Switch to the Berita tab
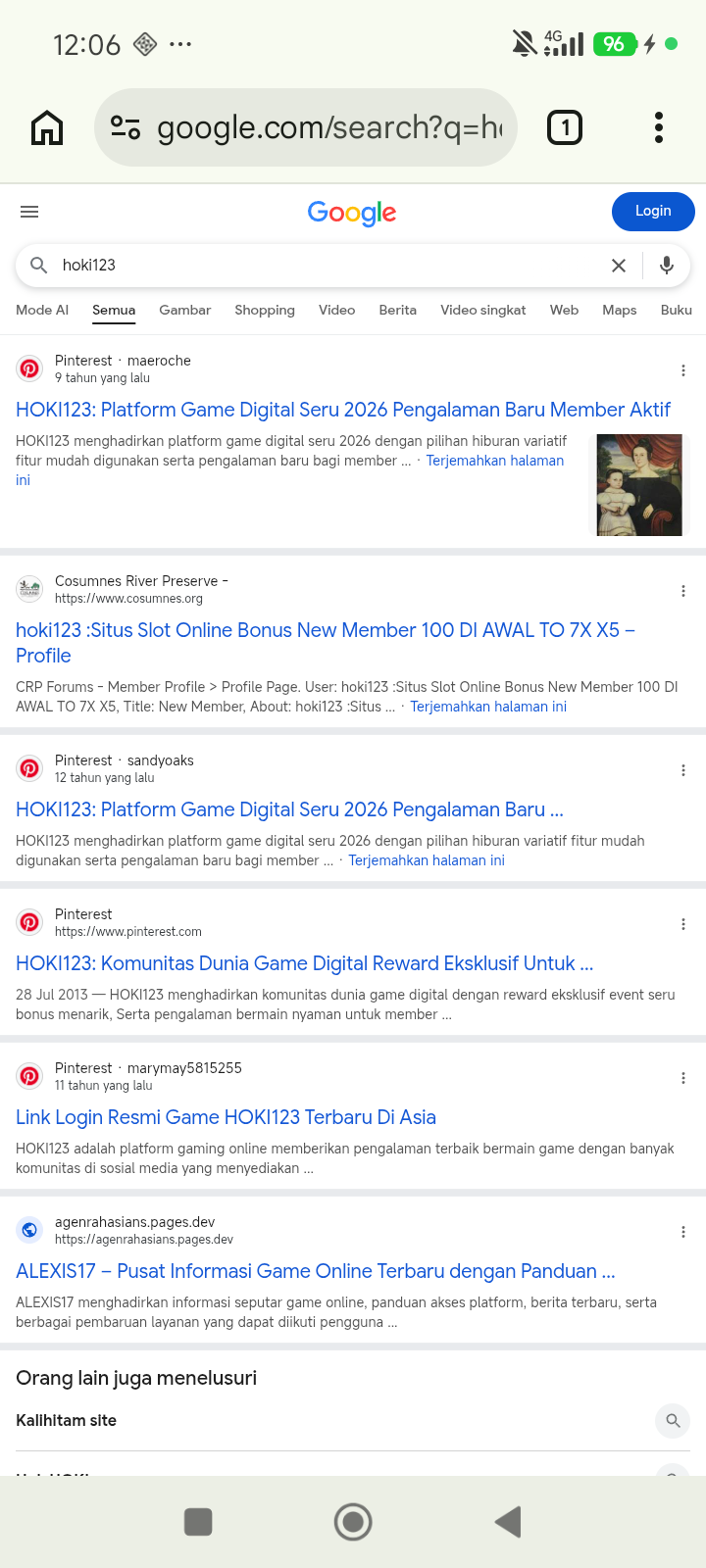The height and width of the screenshot is (1568, 706). click(x=397, y=310)
